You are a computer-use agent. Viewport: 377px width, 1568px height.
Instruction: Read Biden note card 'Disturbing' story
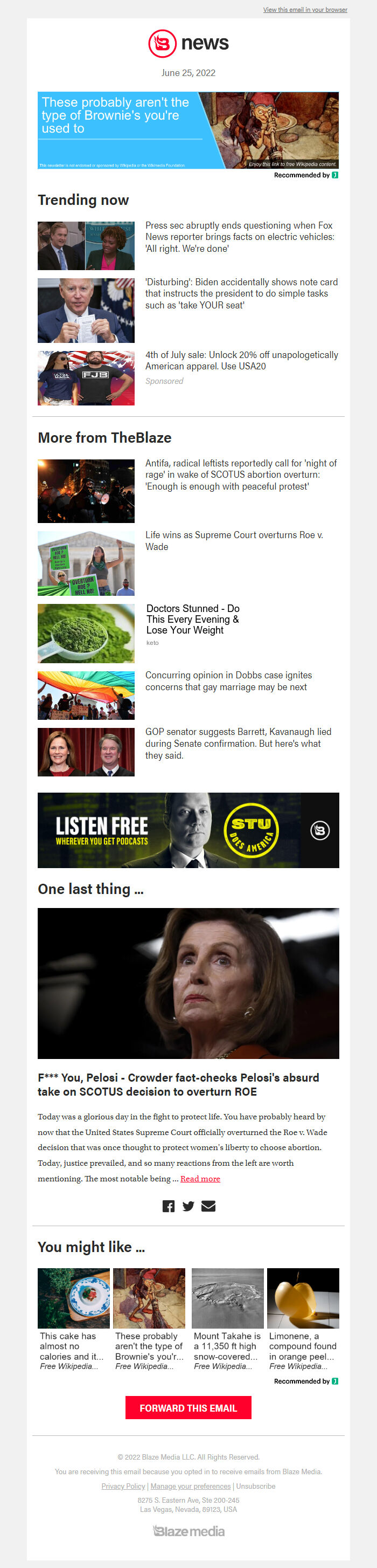point(241,293)
